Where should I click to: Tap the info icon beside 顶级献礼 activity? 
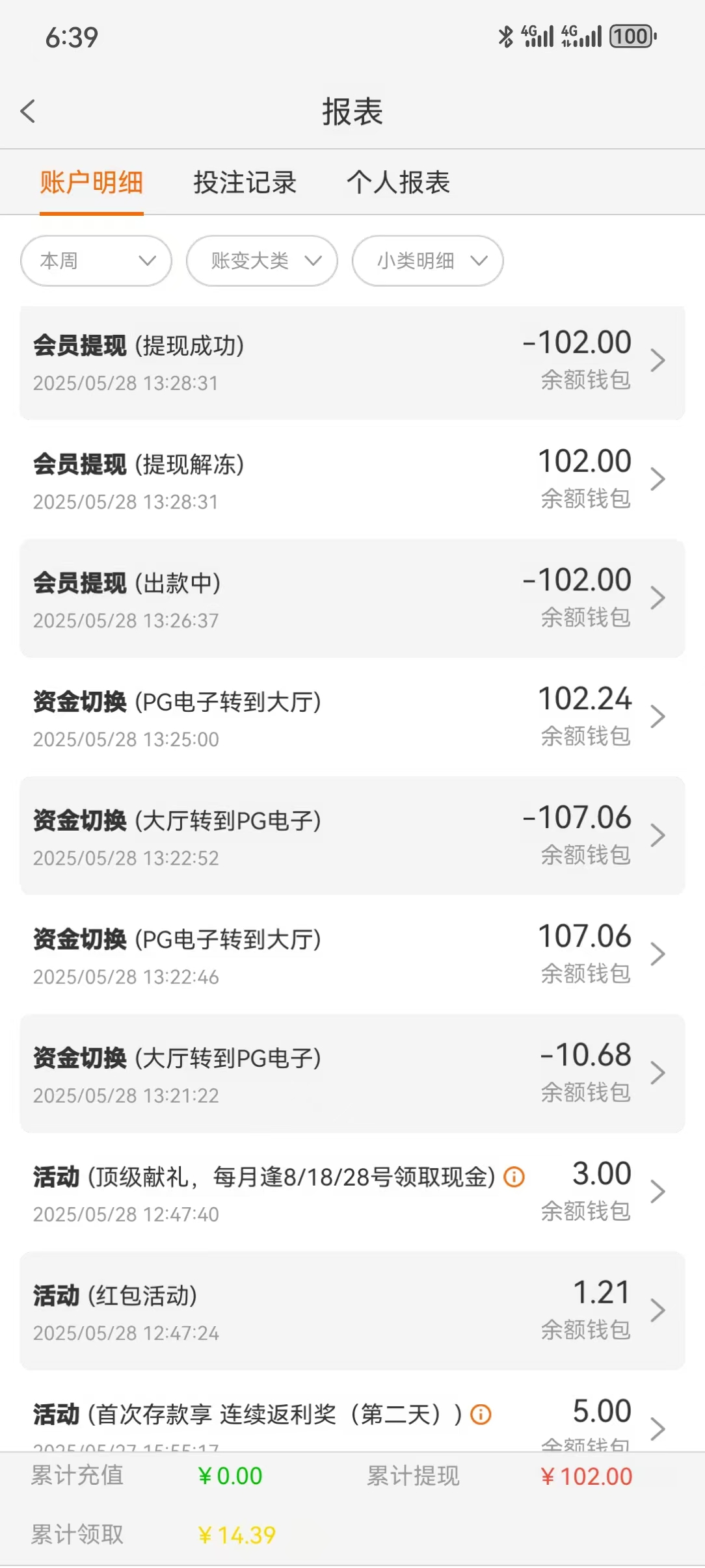[x=514, y=1177]
